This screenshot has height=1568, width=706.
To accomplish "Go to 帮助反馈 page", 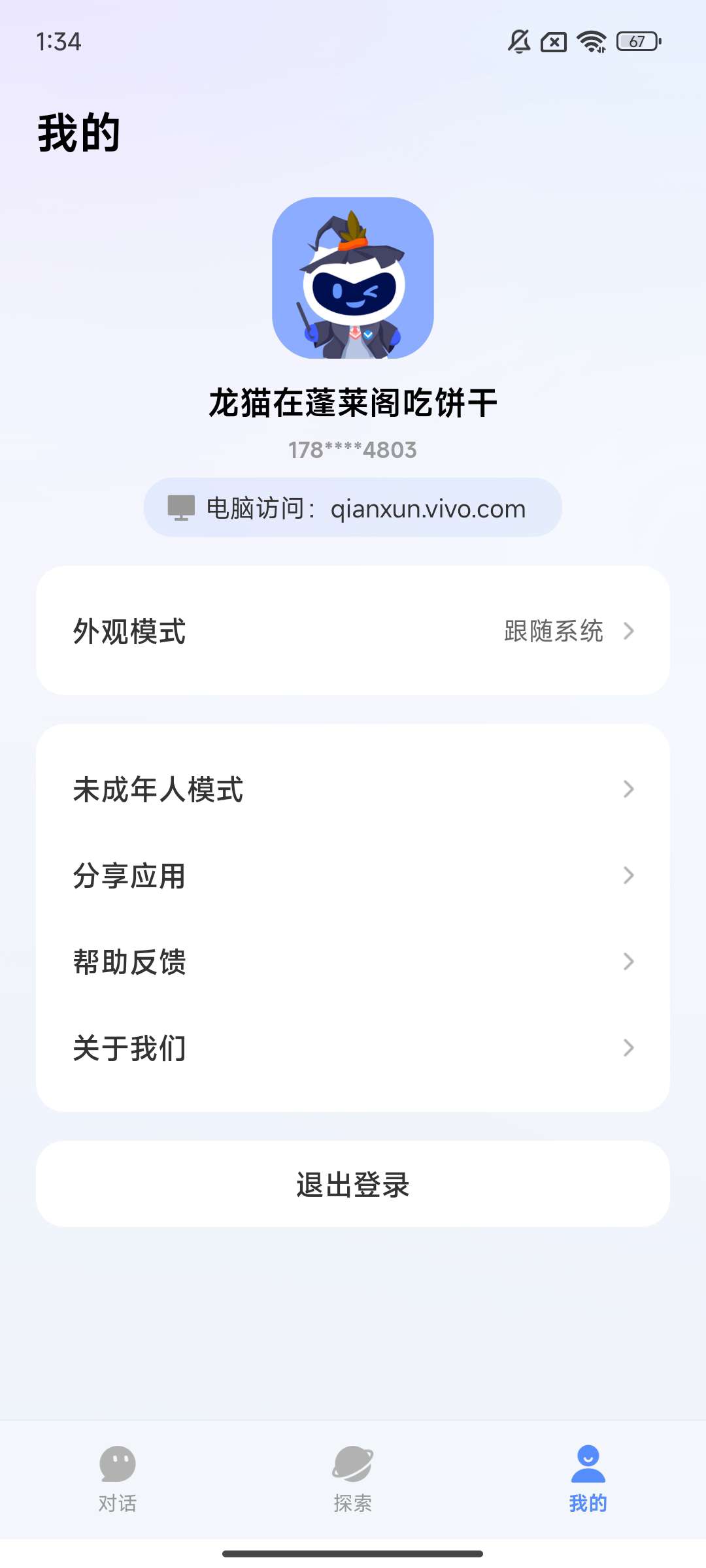I will [x=353, y=962].
